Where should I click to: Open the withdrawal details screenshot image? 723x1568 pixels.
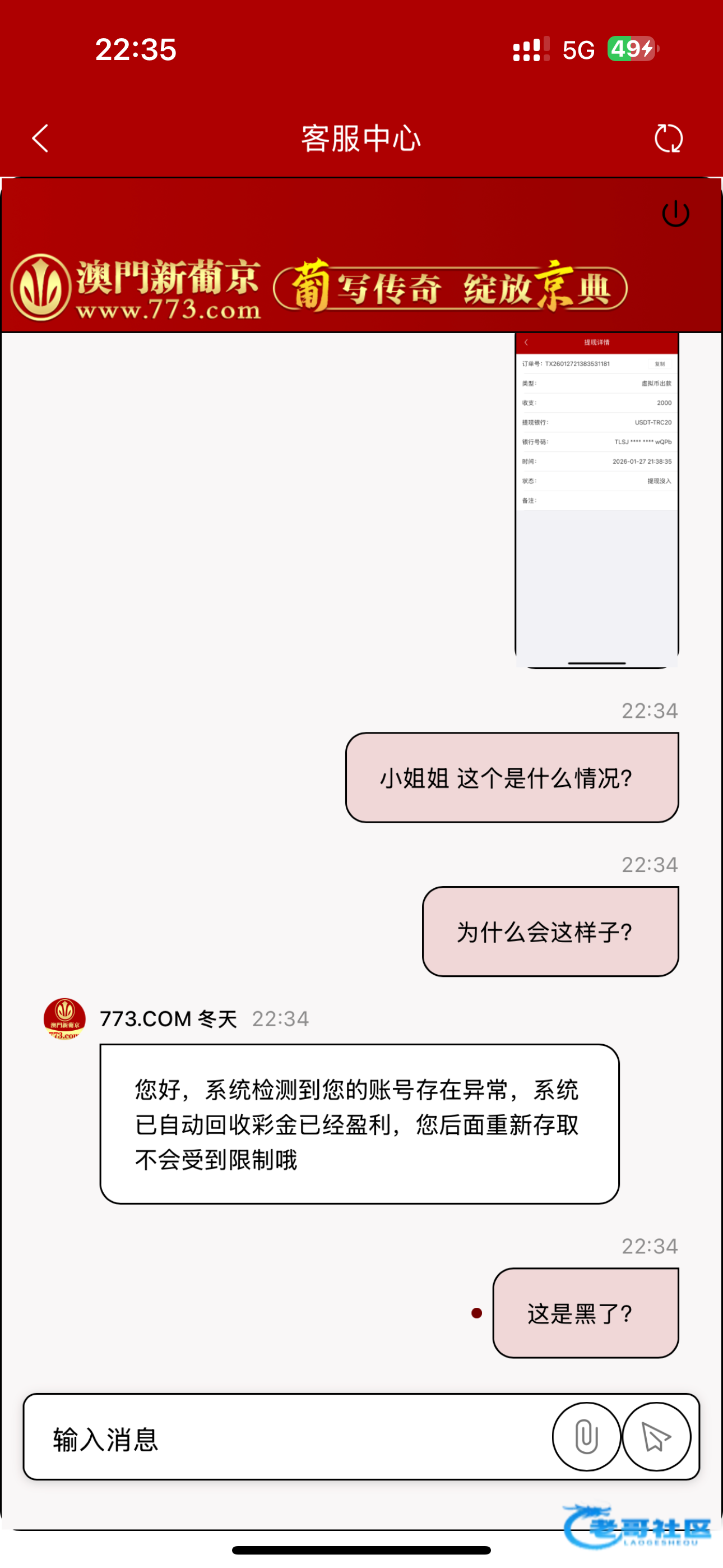596,499
